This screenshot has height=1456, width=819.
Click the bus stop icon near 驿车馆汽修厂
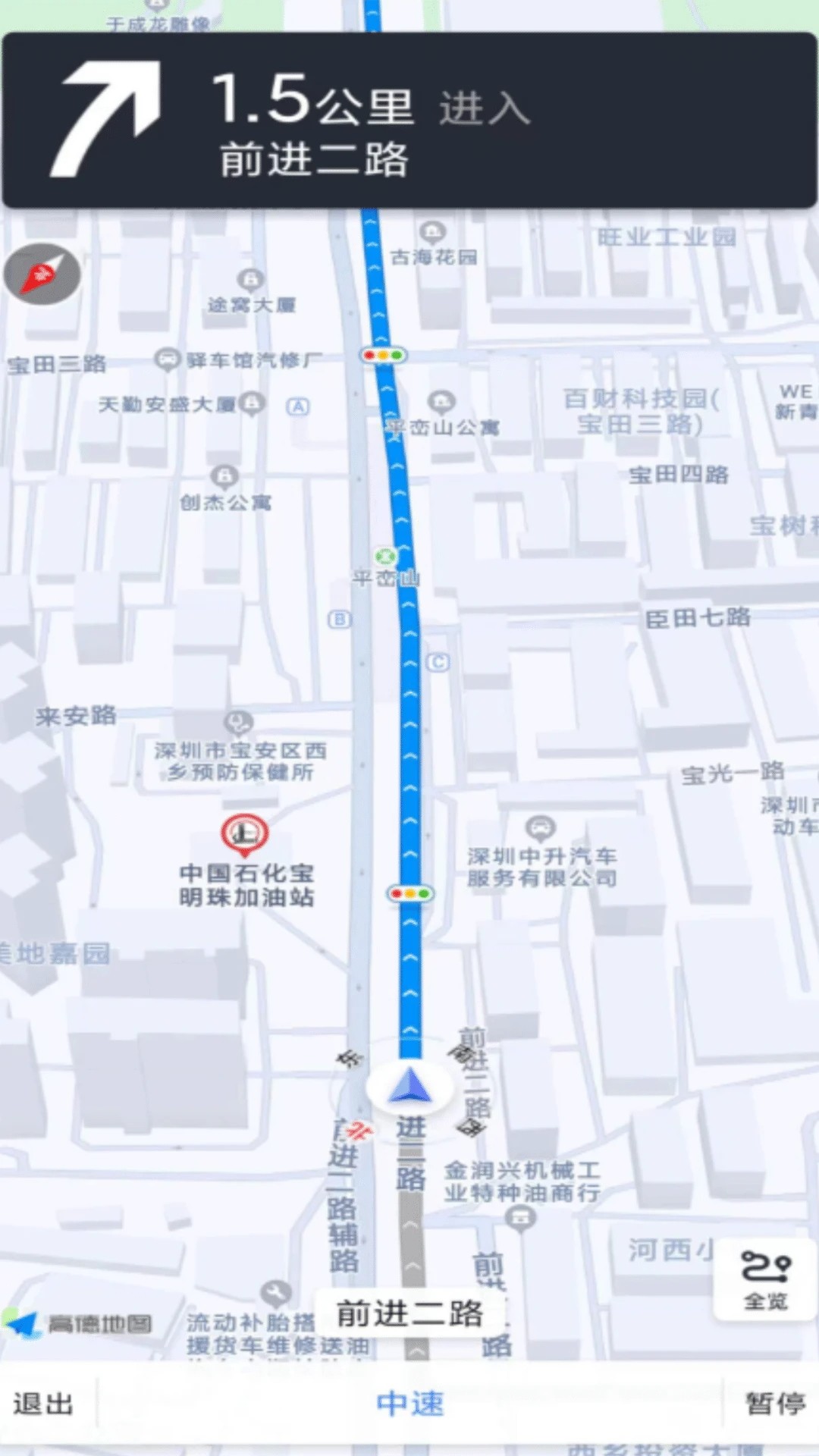[168, 356]
